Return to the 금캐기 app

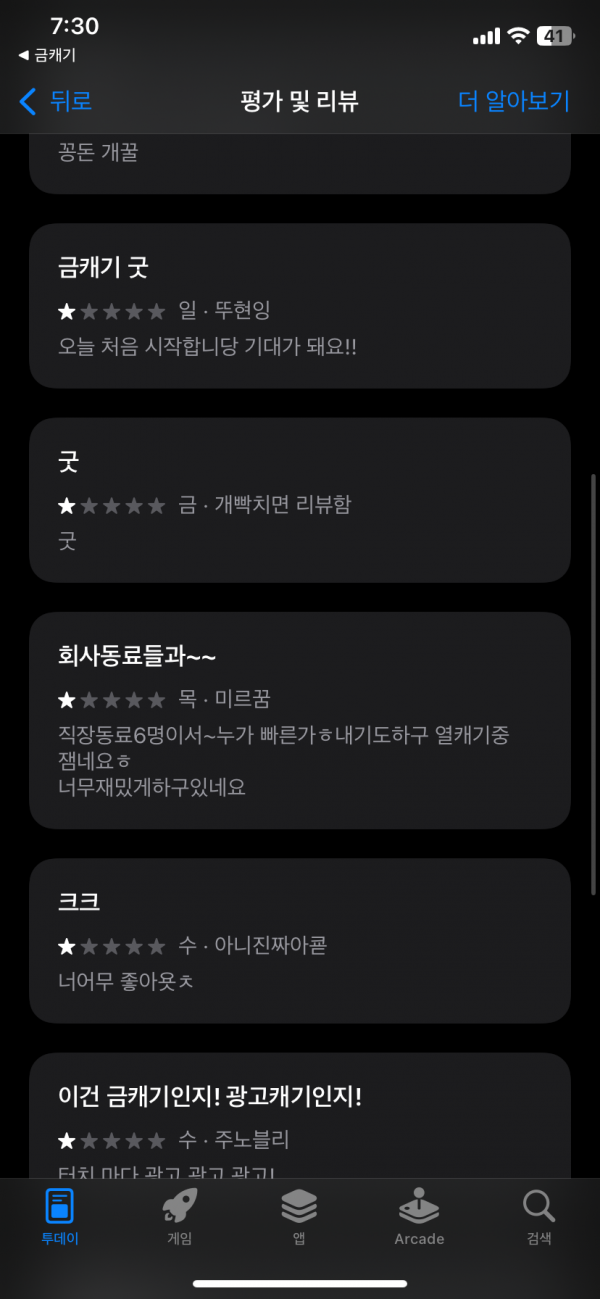point(47,55)
